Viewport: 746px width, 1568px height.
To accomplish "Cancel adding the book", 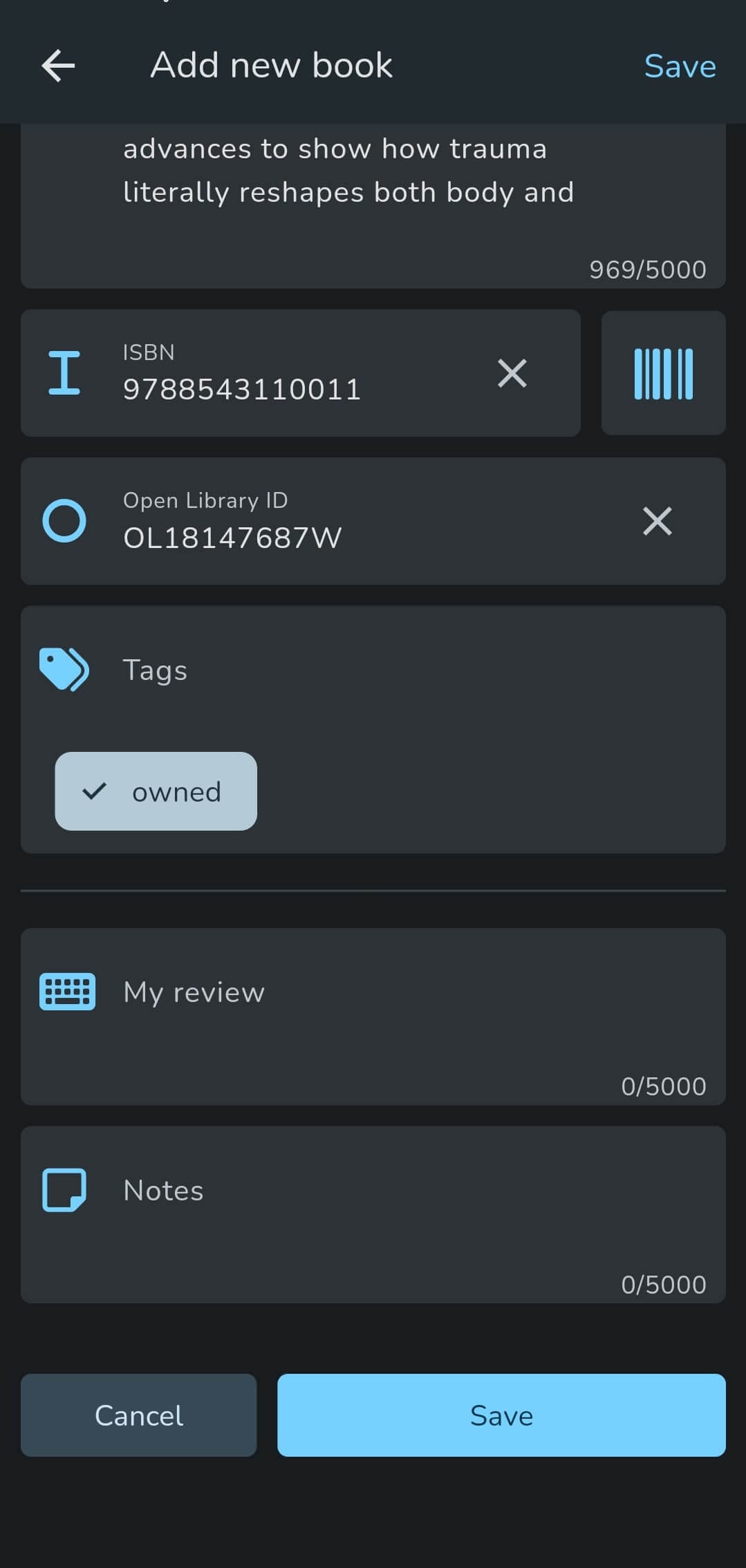I will (x=138, y=1415).
